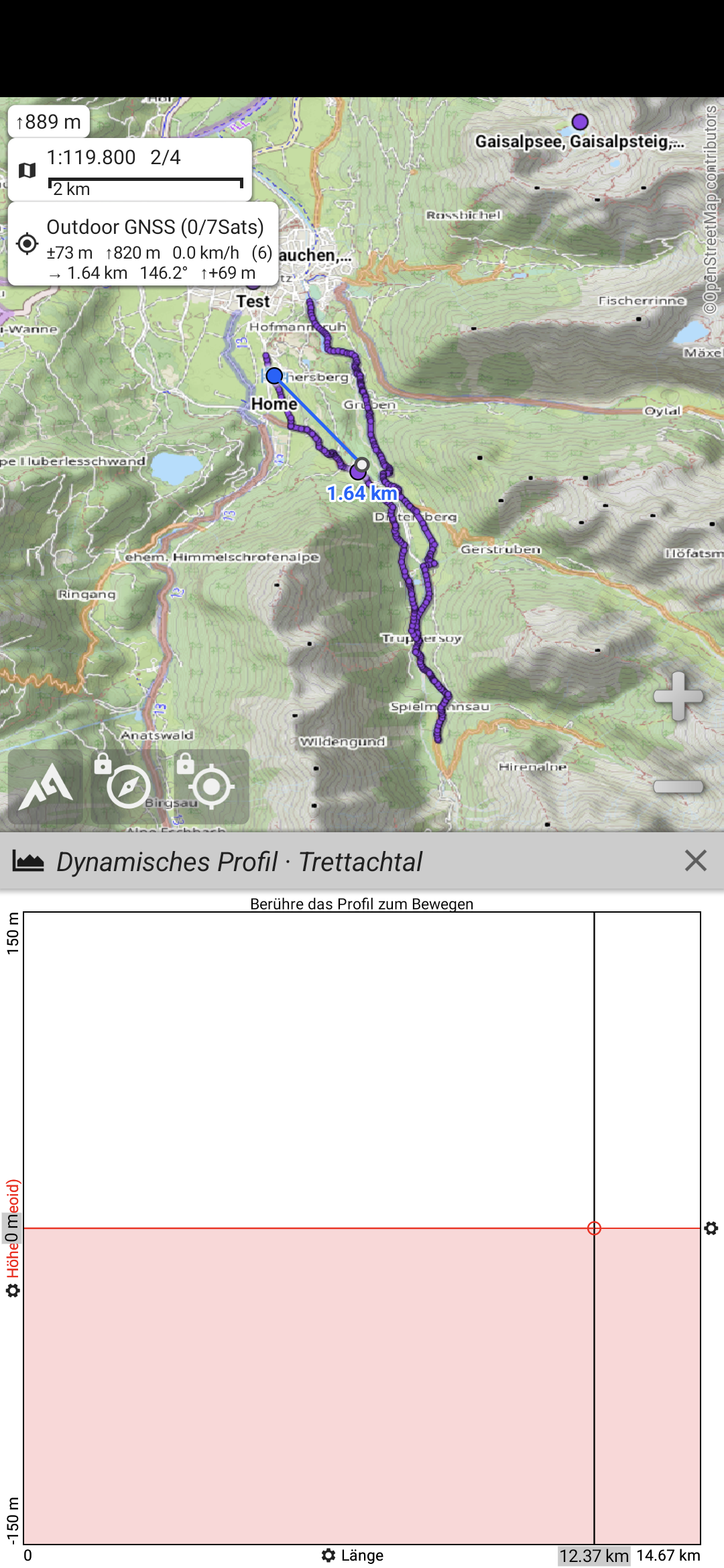Viewport: 724px width, 1568px height.
Task: Open the Test waypoint on the map
Action: click(253, 300)
